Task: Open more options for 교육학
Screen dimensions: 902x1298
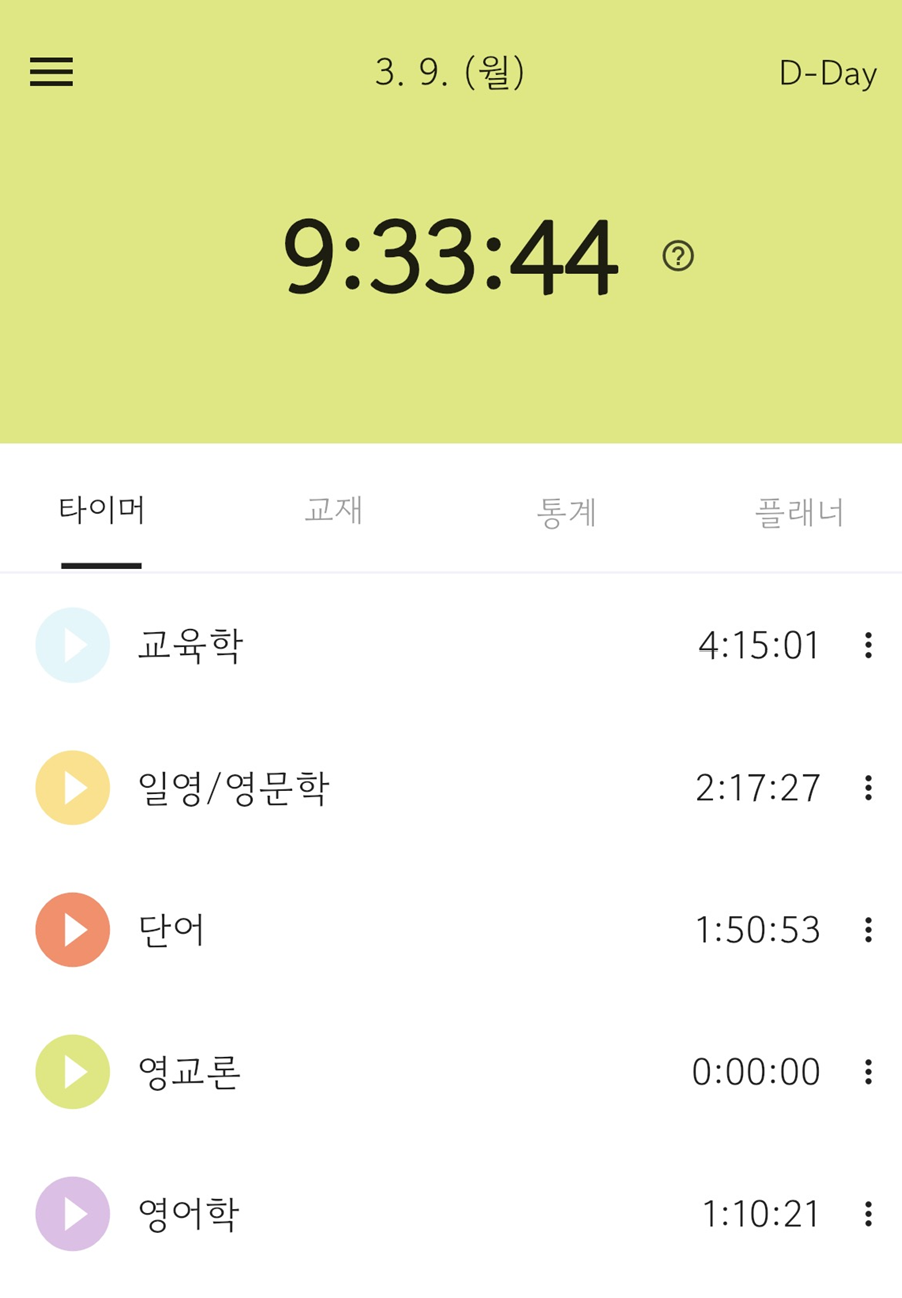Action: pyautogui.click(x=868, y=645)
